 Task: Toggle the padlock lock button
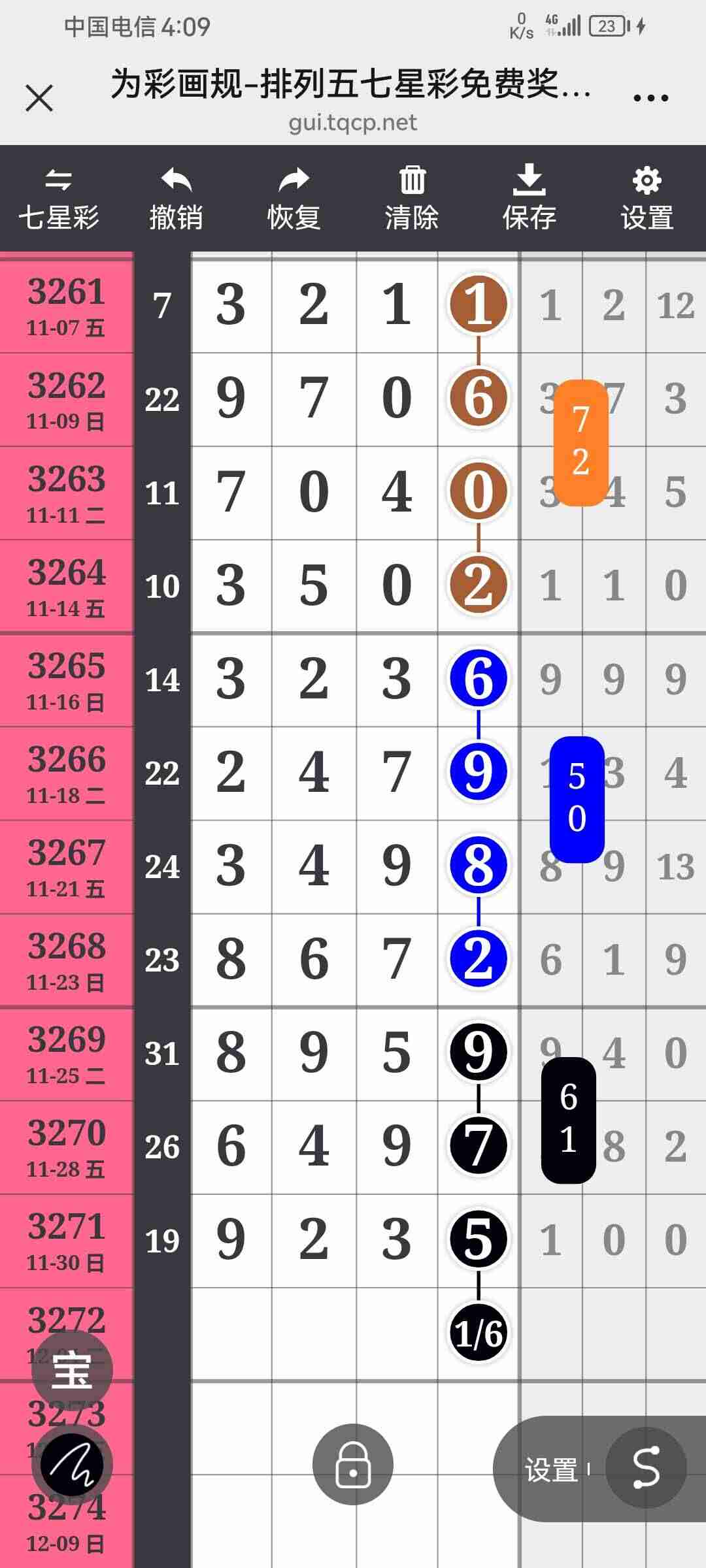pos(353,1464)
